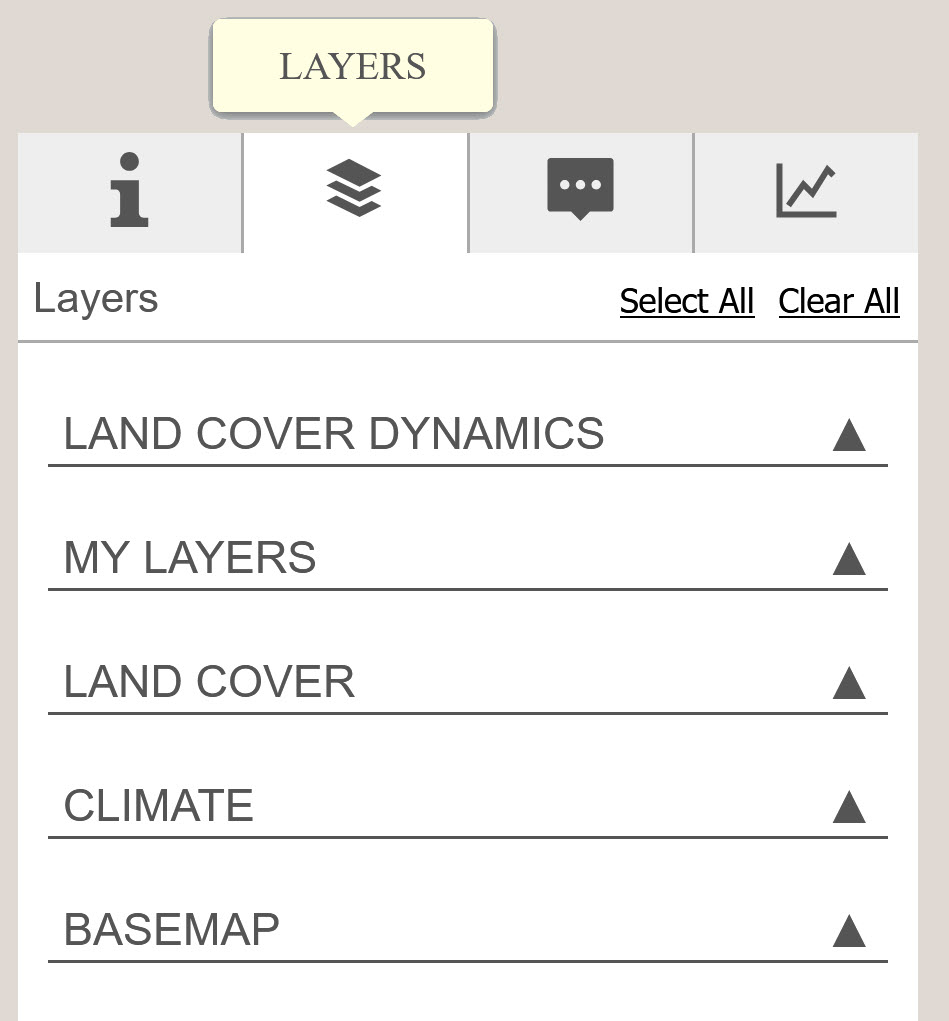Click the line graph icon on the right tab
949x1021 pixels.
click(x=806, y=190)
